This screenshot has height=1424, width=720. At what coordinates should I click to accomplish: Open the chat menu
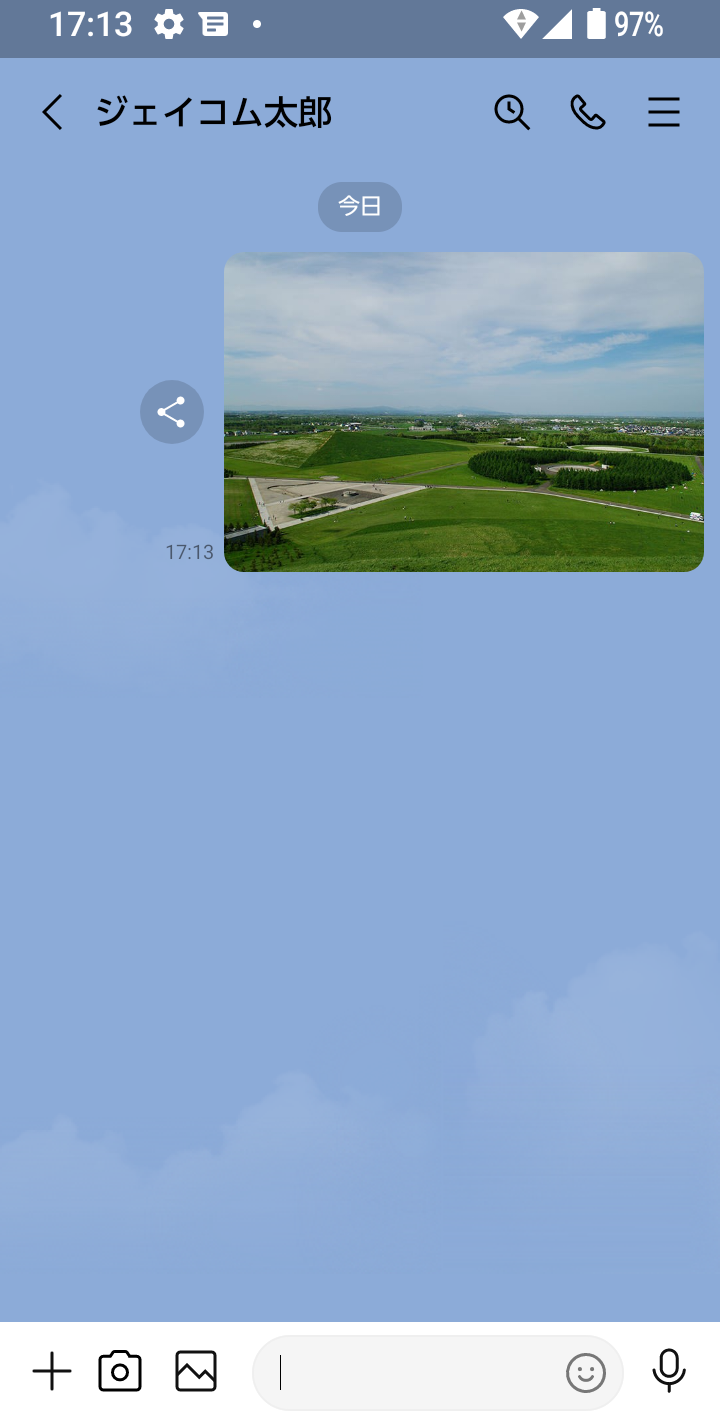663,113
